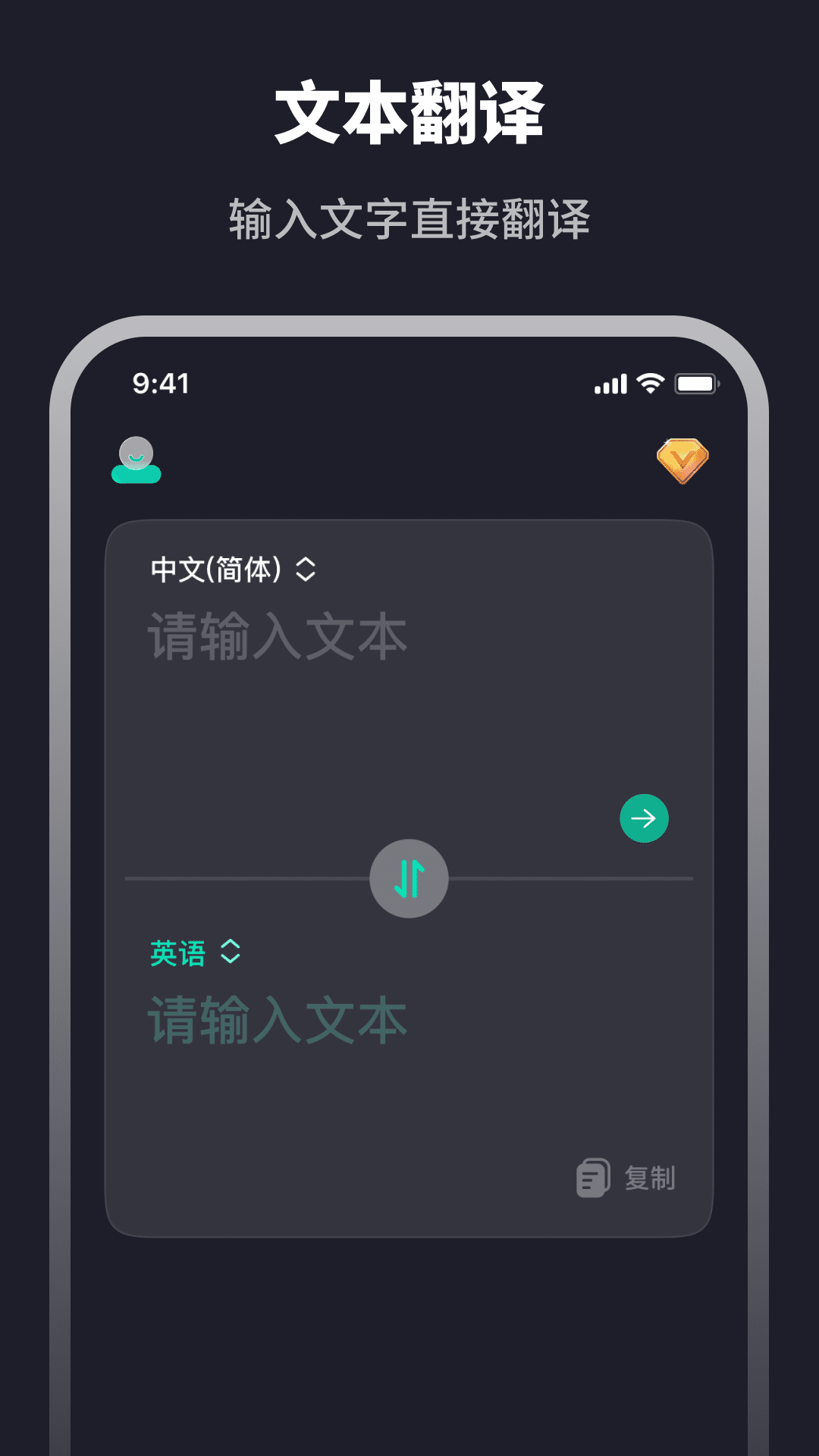Tap the 请输入文本 input area

[x=273, y=637]
